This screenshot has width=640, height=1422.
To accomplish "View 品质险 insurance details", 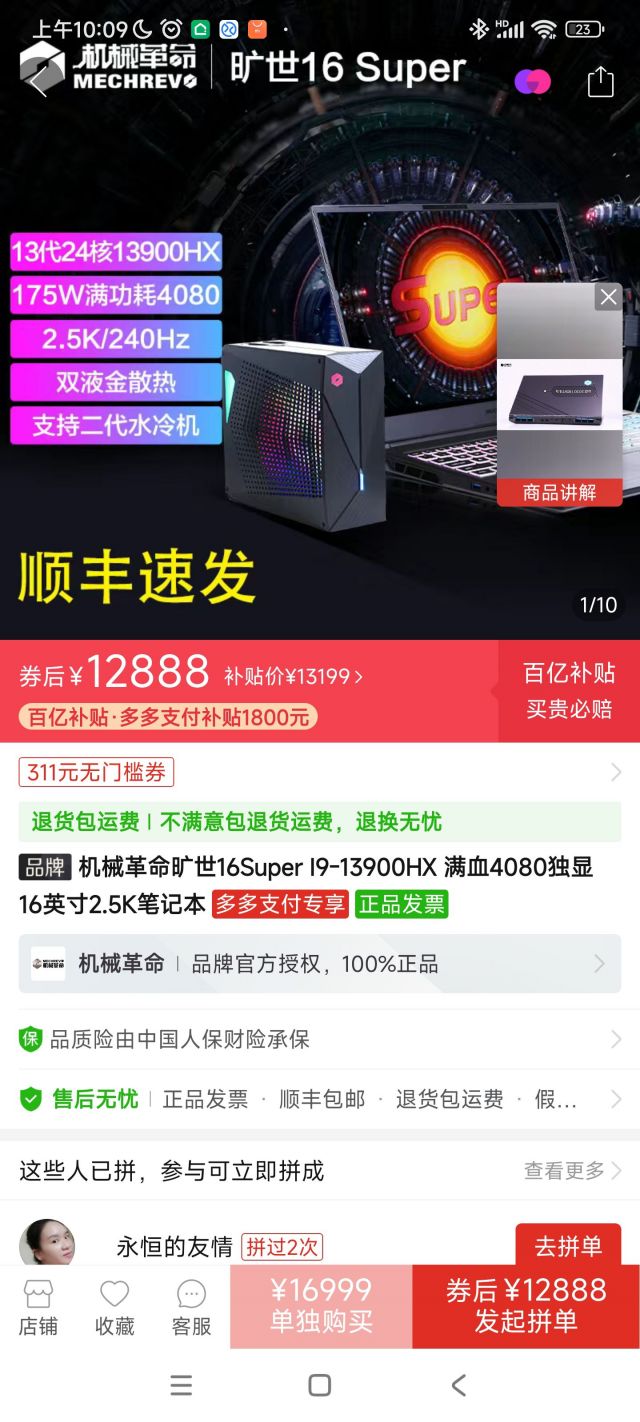I will 320,1039.
